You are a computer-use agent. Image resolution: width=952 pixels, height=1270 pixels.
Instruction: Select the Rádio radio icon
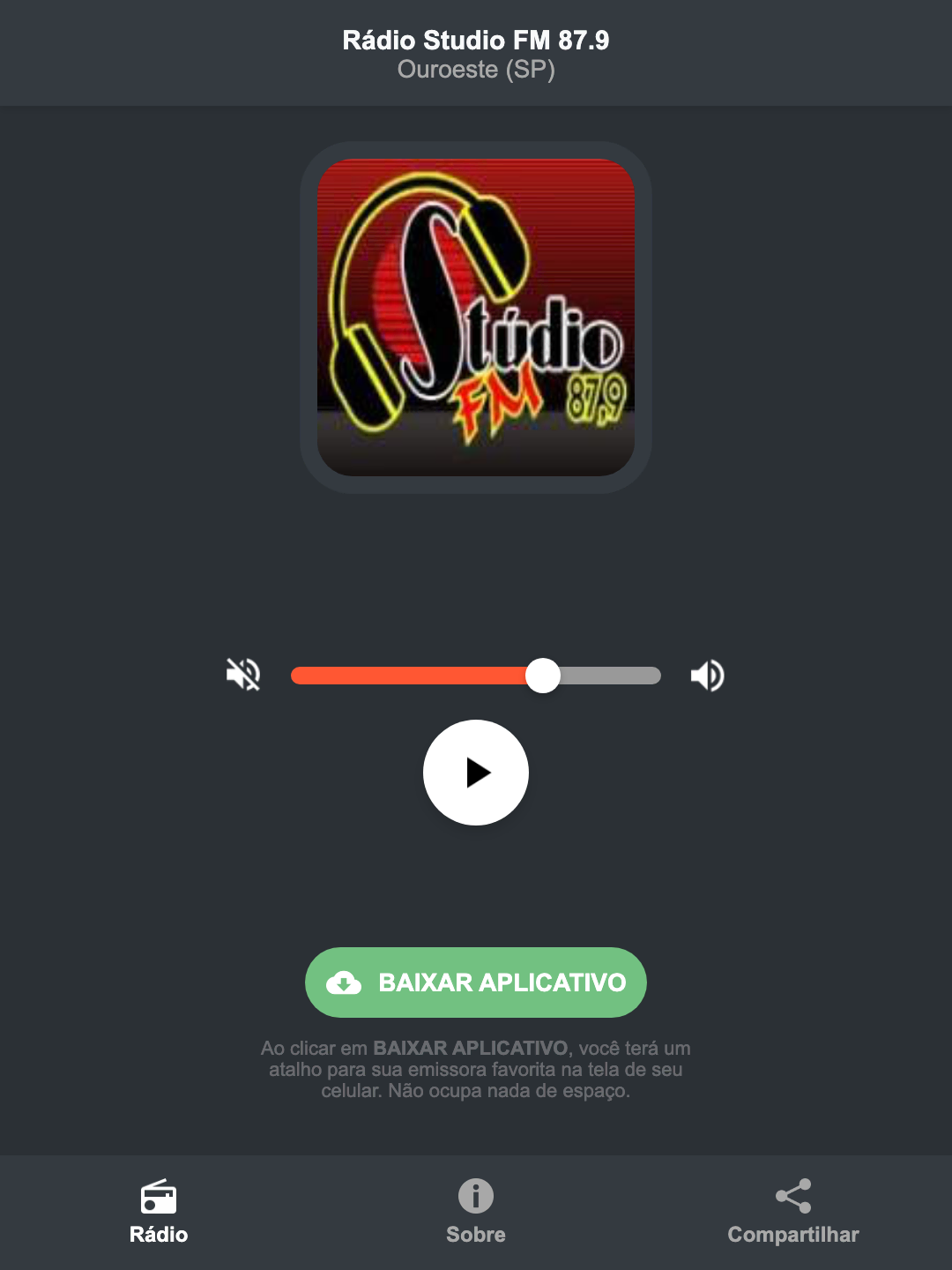[159, 1198]
